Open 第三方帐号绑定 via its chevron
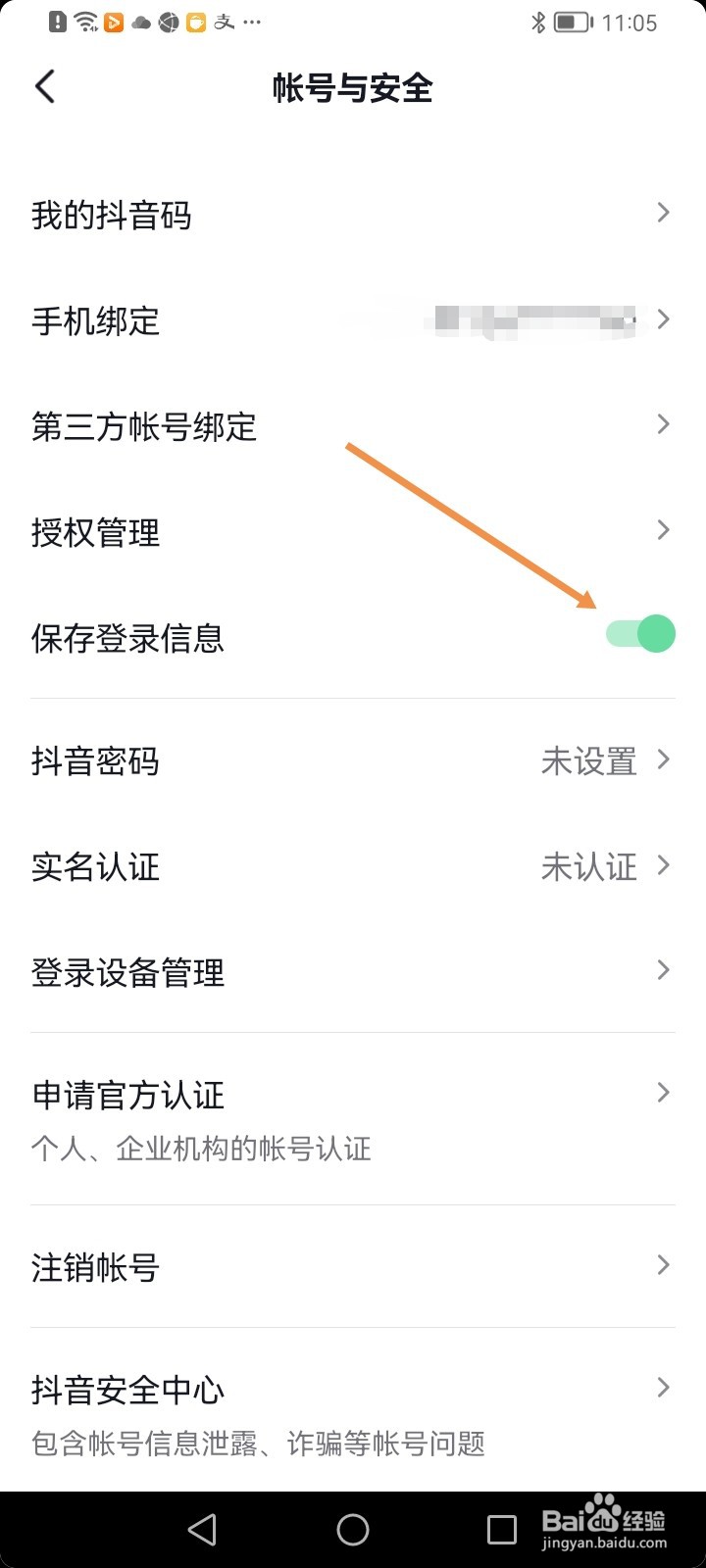706x1568 pixels. point(663,424)
